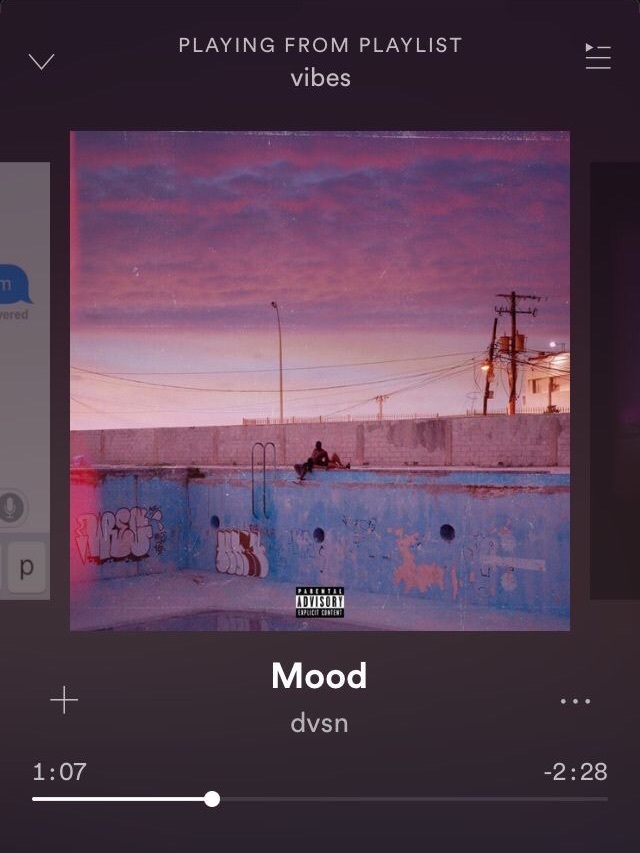This screenshot has height=853, width=640.
Task: Open the play queue
Action: 597,56
